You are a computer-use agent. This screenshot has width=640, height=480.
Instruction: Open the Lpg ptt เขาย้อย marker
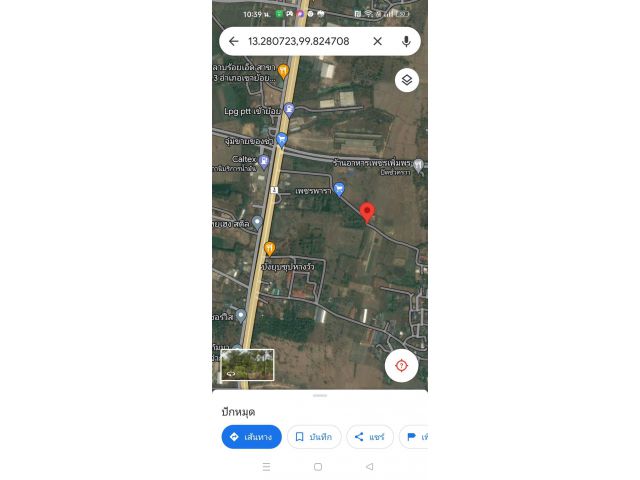click(x=289, y=110)
